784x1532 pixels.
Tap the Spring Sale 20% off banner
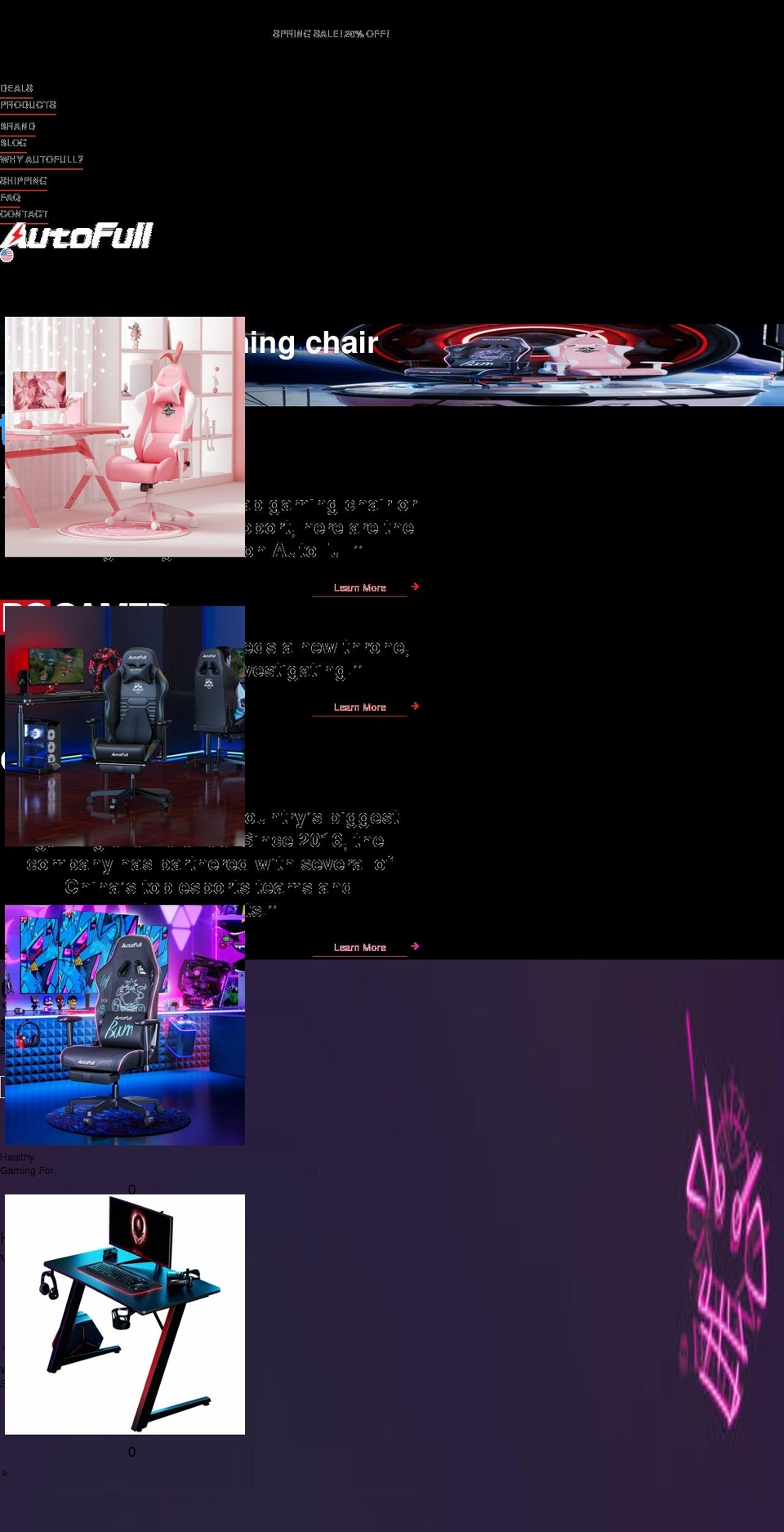[x=331, y=33]
